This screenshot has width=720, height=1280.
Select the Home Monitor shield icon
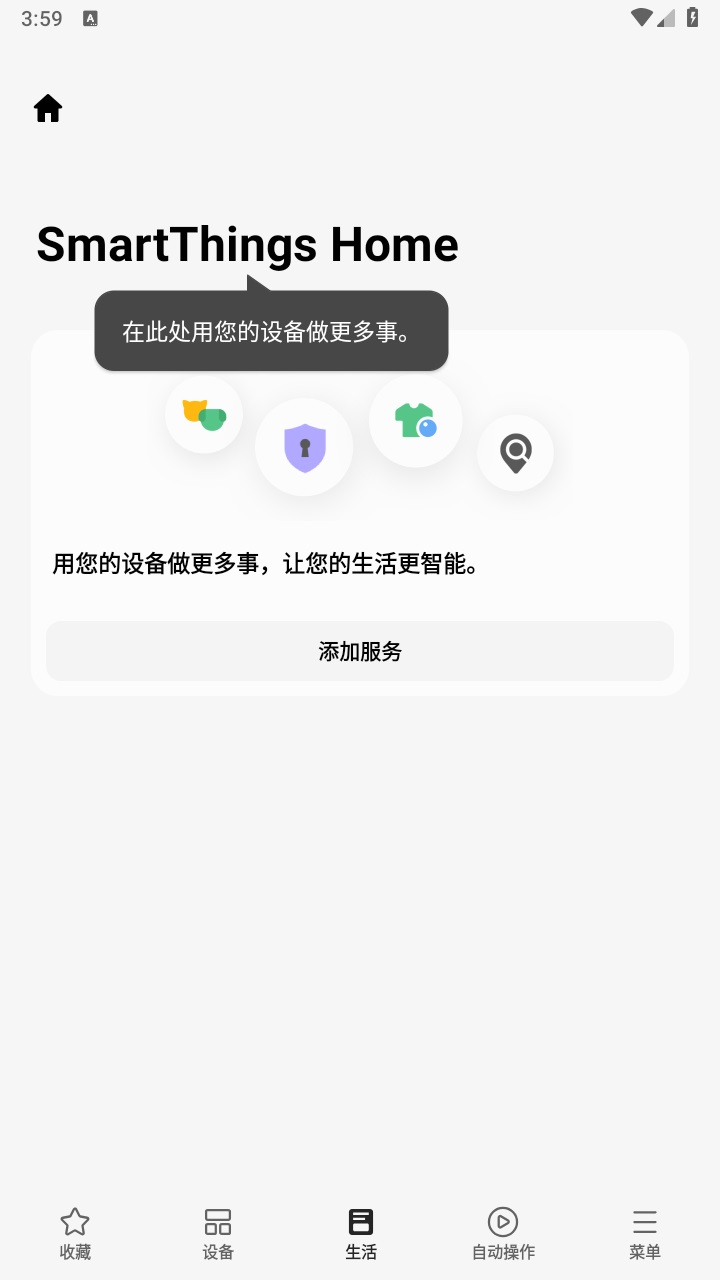tap(304, 447)
